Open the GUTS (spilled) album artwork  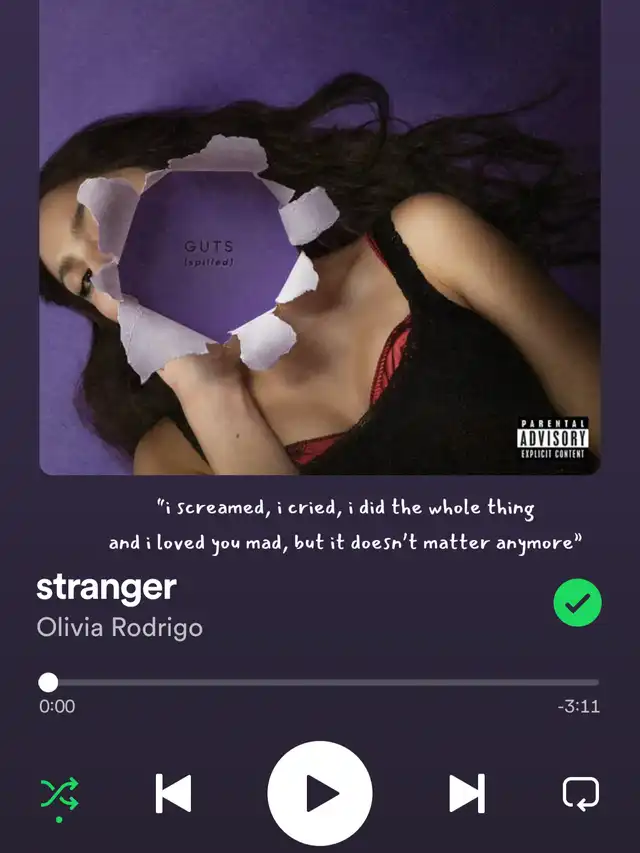click(x=320, y=237)
